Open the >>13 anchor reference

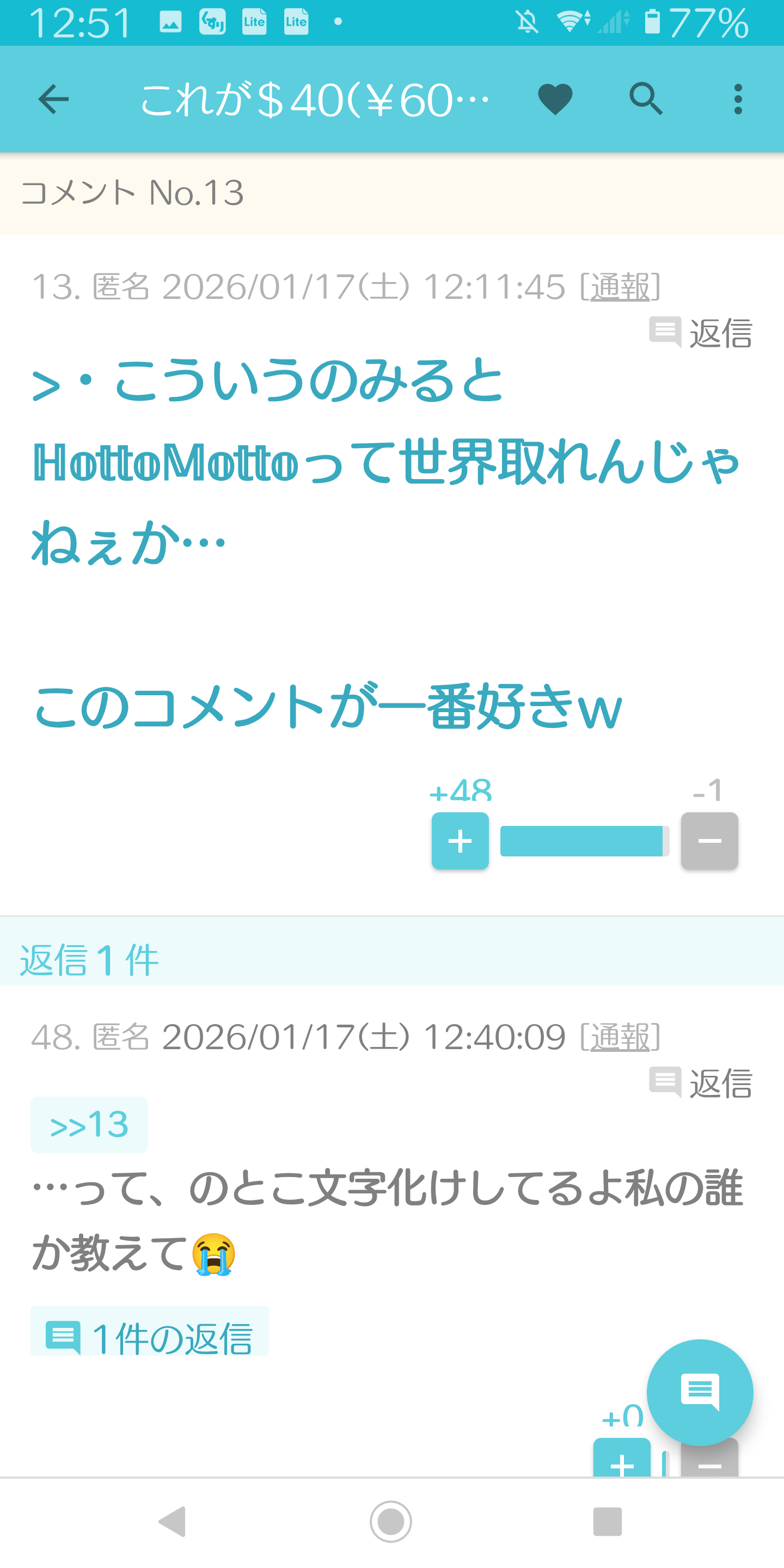(89, 1124)
